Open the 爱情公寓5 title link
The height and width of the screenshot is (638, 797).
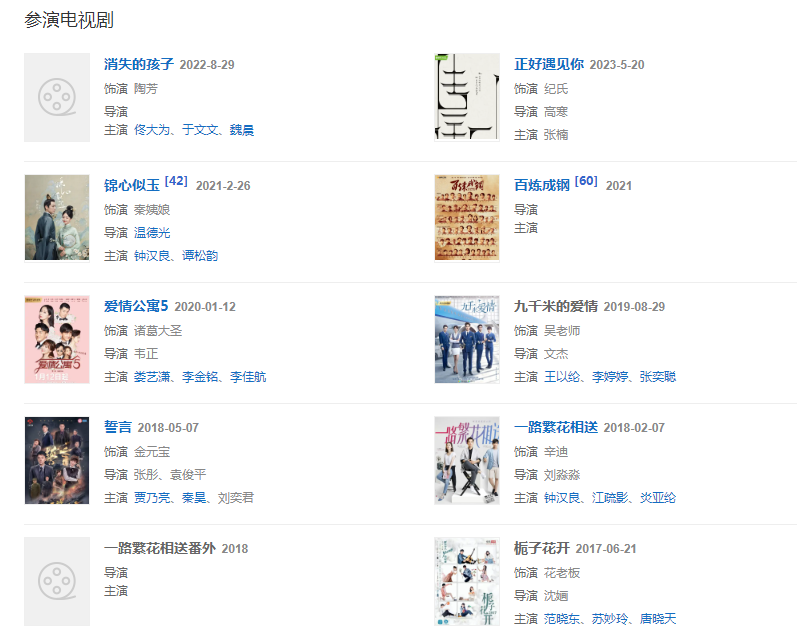pyautogui.click(x=136, y=306)
